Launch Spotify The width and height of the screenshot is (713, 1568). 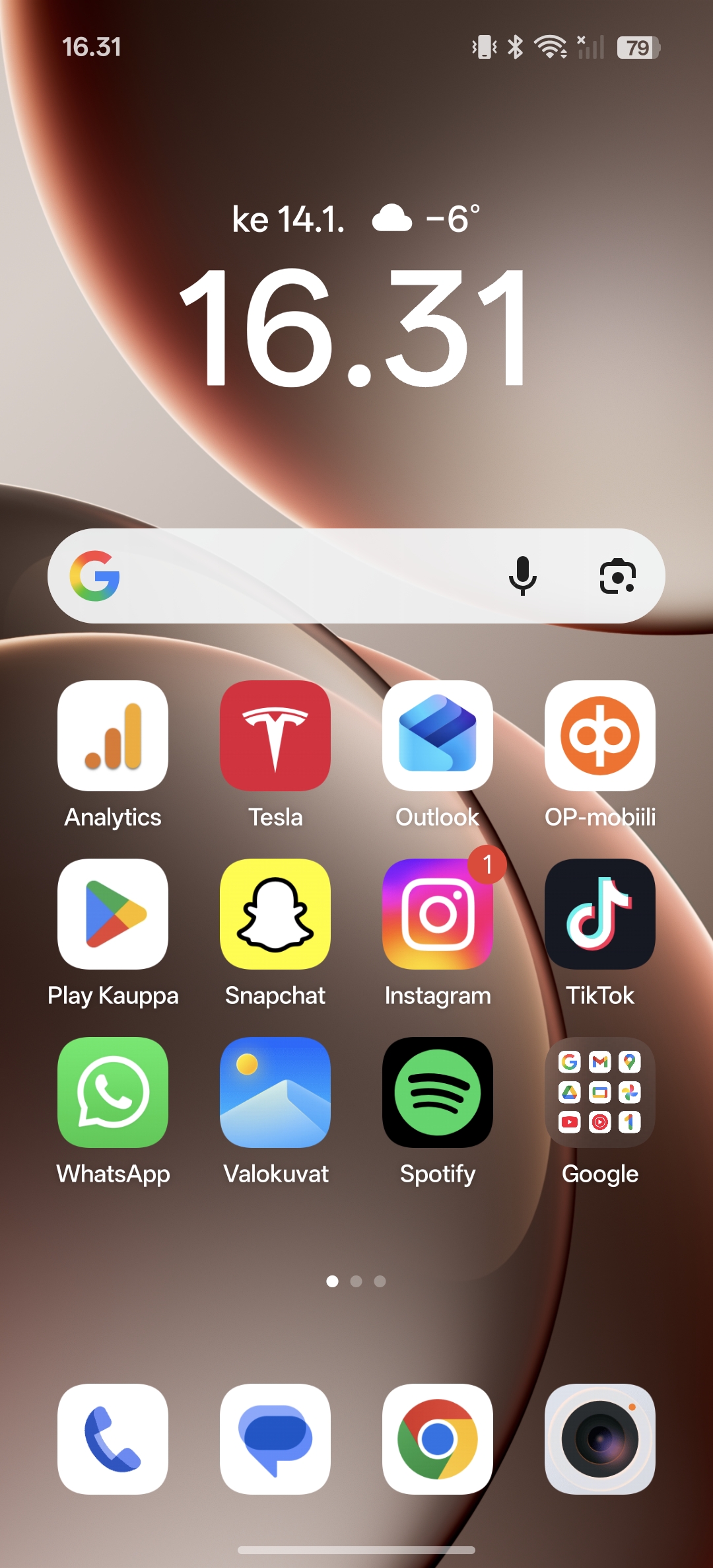point(438,1092)
